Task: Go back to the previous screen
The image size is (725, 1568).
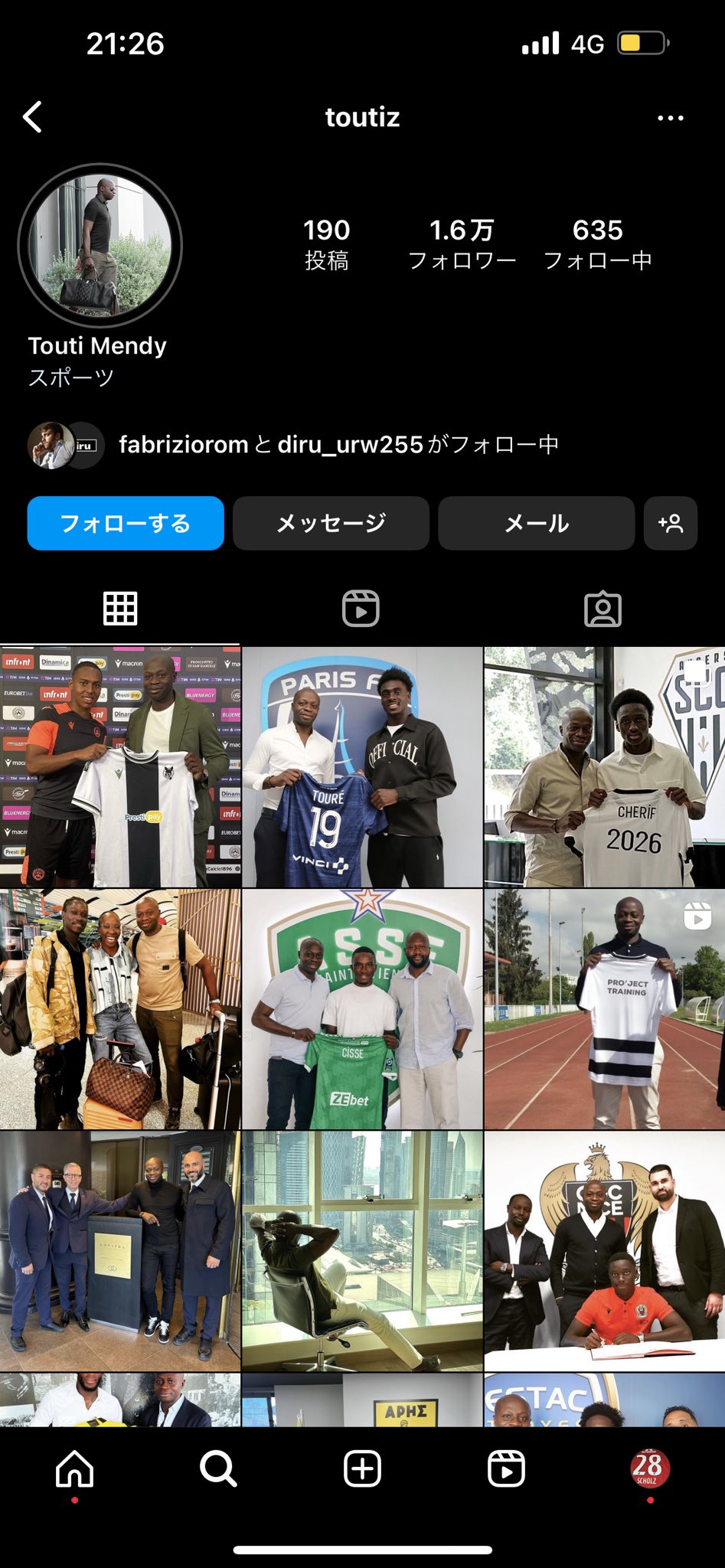Action: (33, 117)
